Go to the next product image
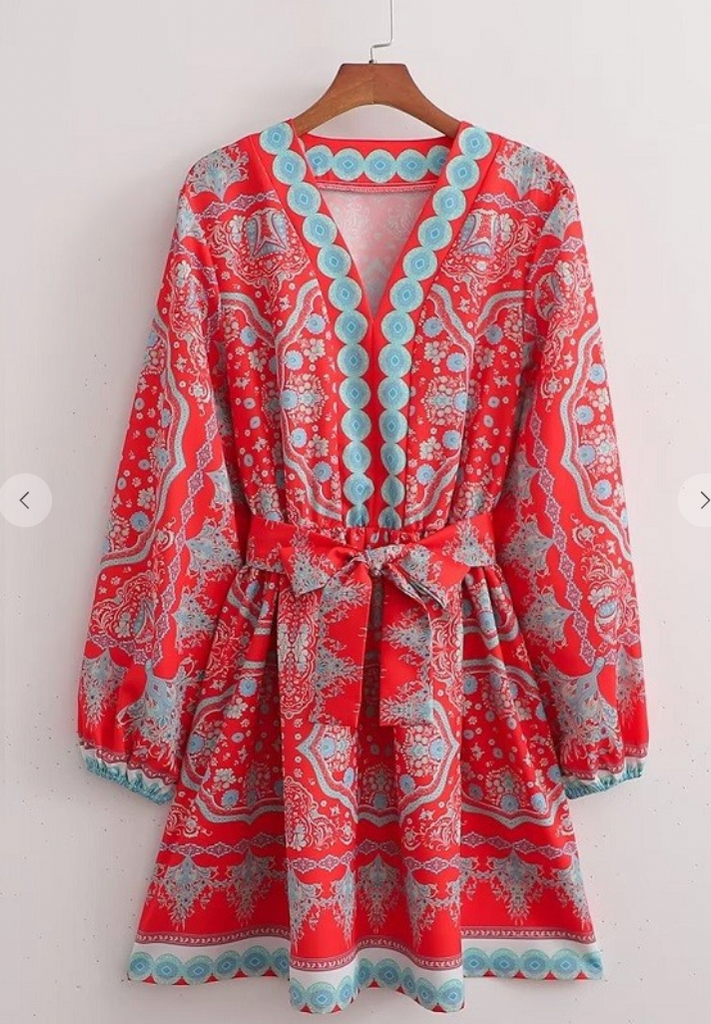 pyautogui.click(x=700, y=500)
